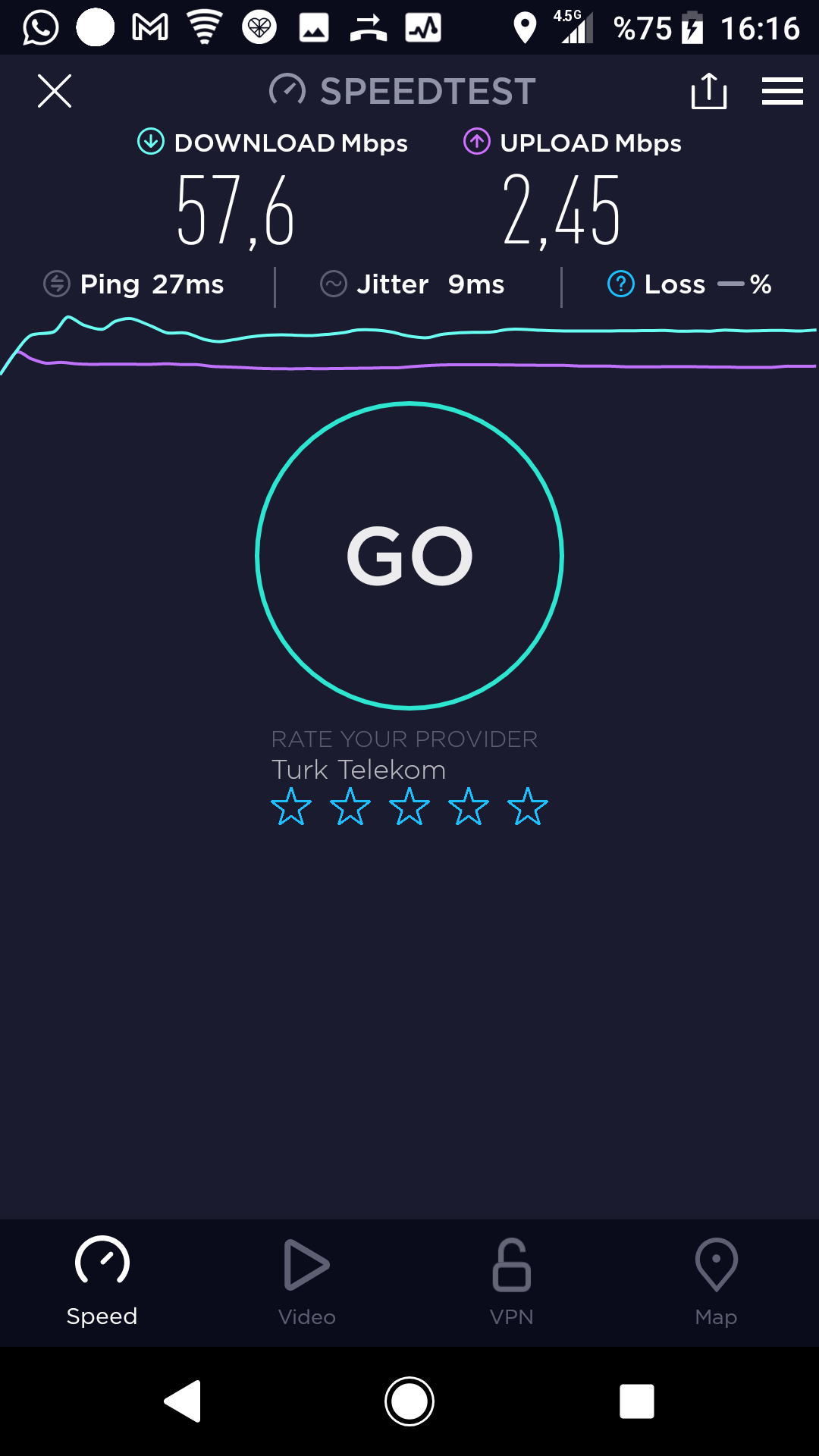
Task: Open the hamburger menu
Action: [783, 91]
